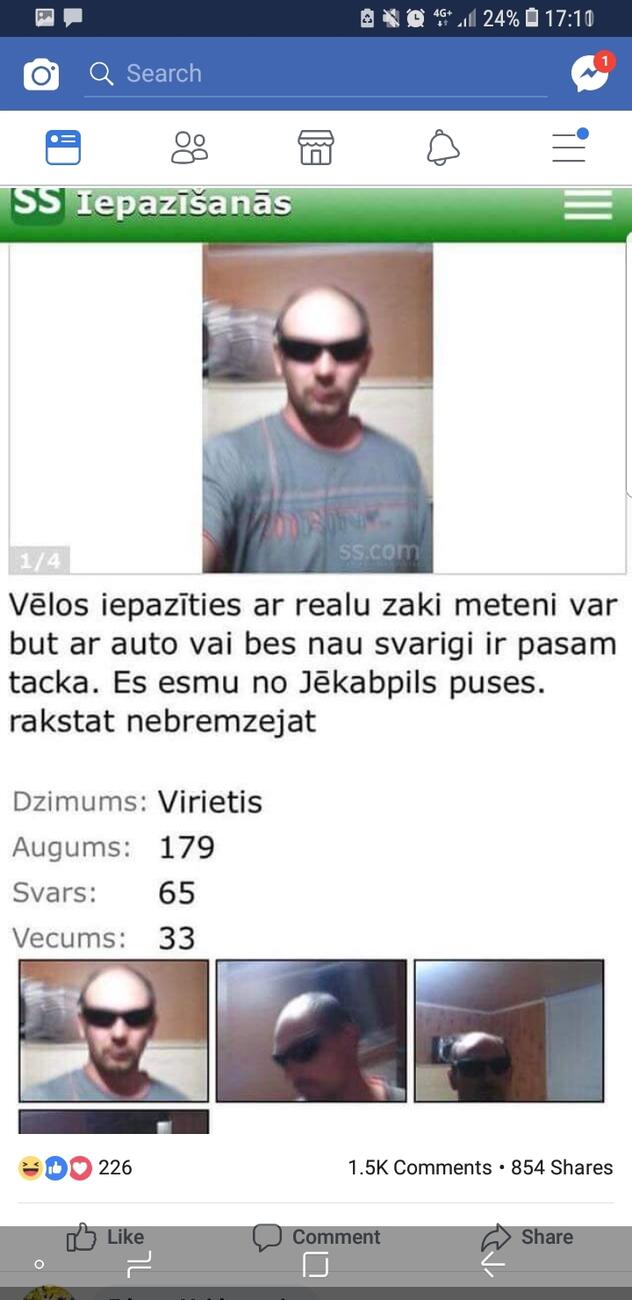This screenshot has height=1300, width=632.
Task: Go to the system home screen
Action: [316, 1265]
